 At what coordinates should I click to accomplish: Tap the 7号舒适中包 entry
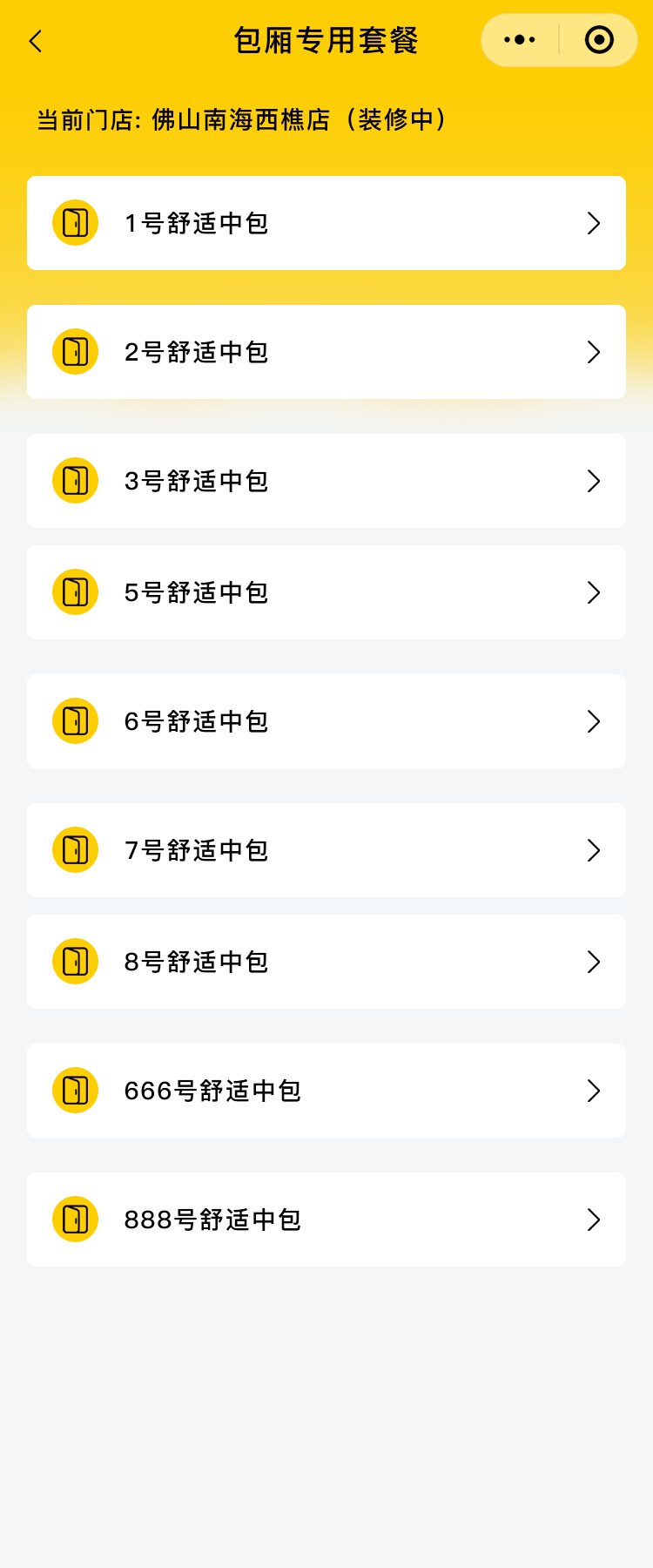click(326, 850)
